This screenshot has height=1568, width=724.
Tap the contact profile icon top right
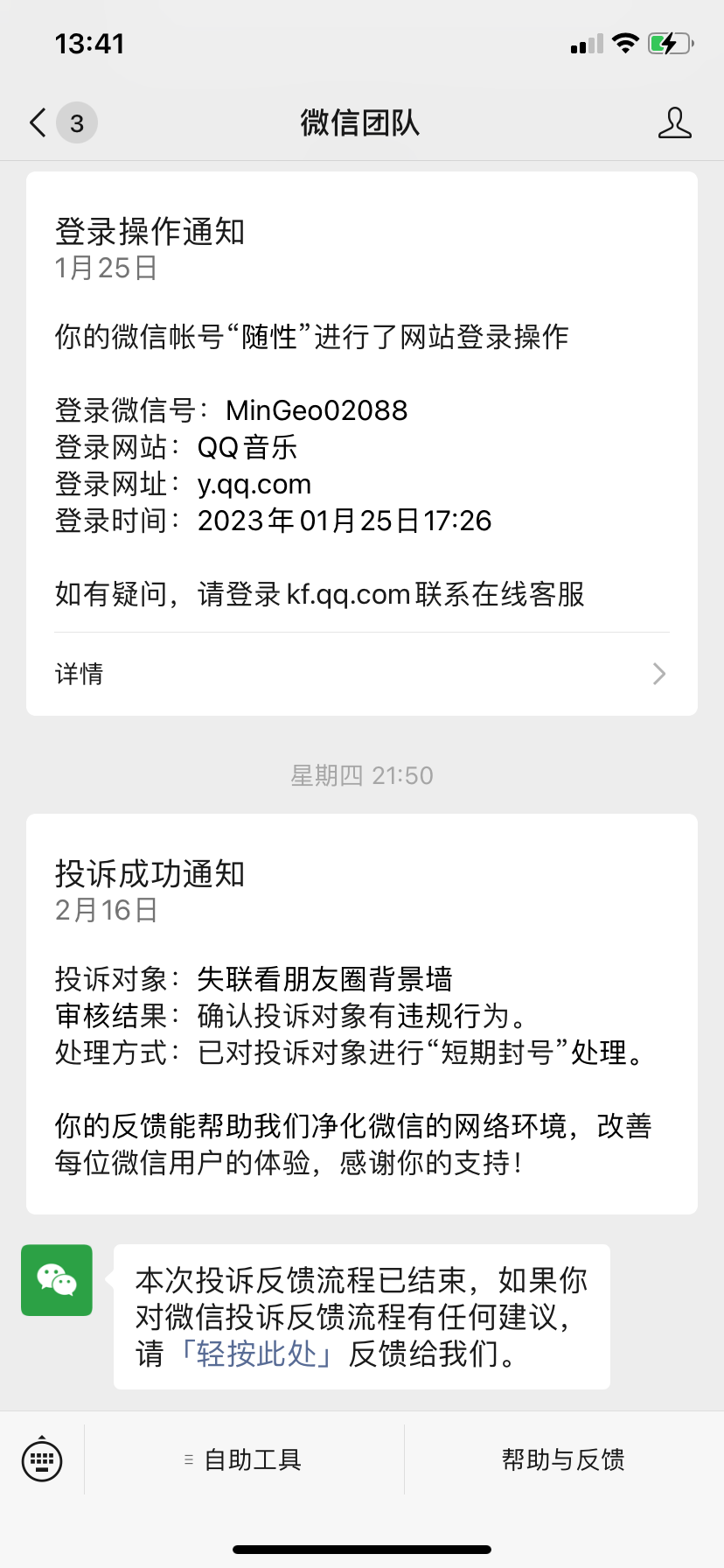674,122
